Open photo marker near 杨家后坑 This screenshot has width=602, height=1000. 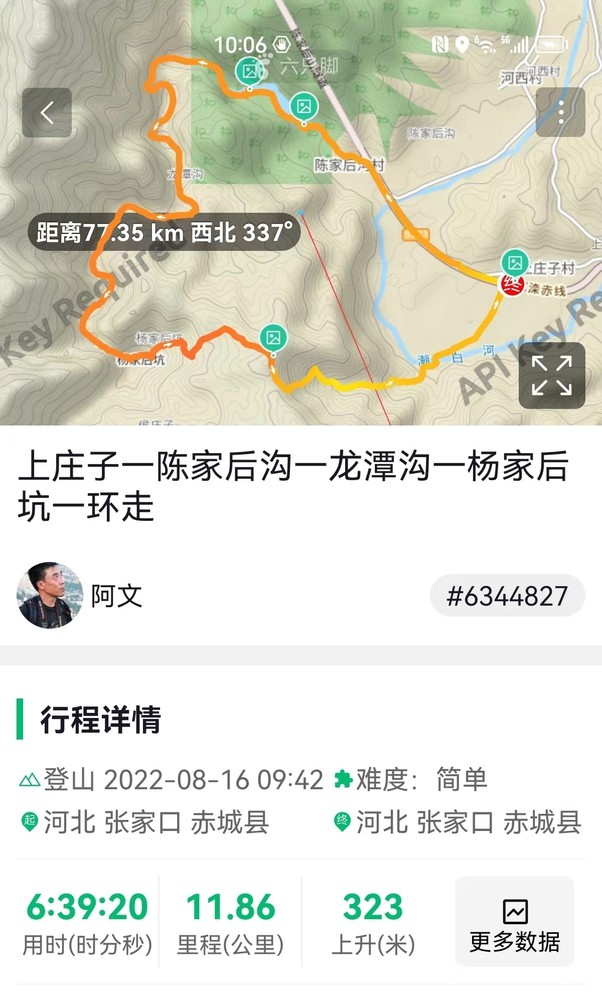coord(272,338)
